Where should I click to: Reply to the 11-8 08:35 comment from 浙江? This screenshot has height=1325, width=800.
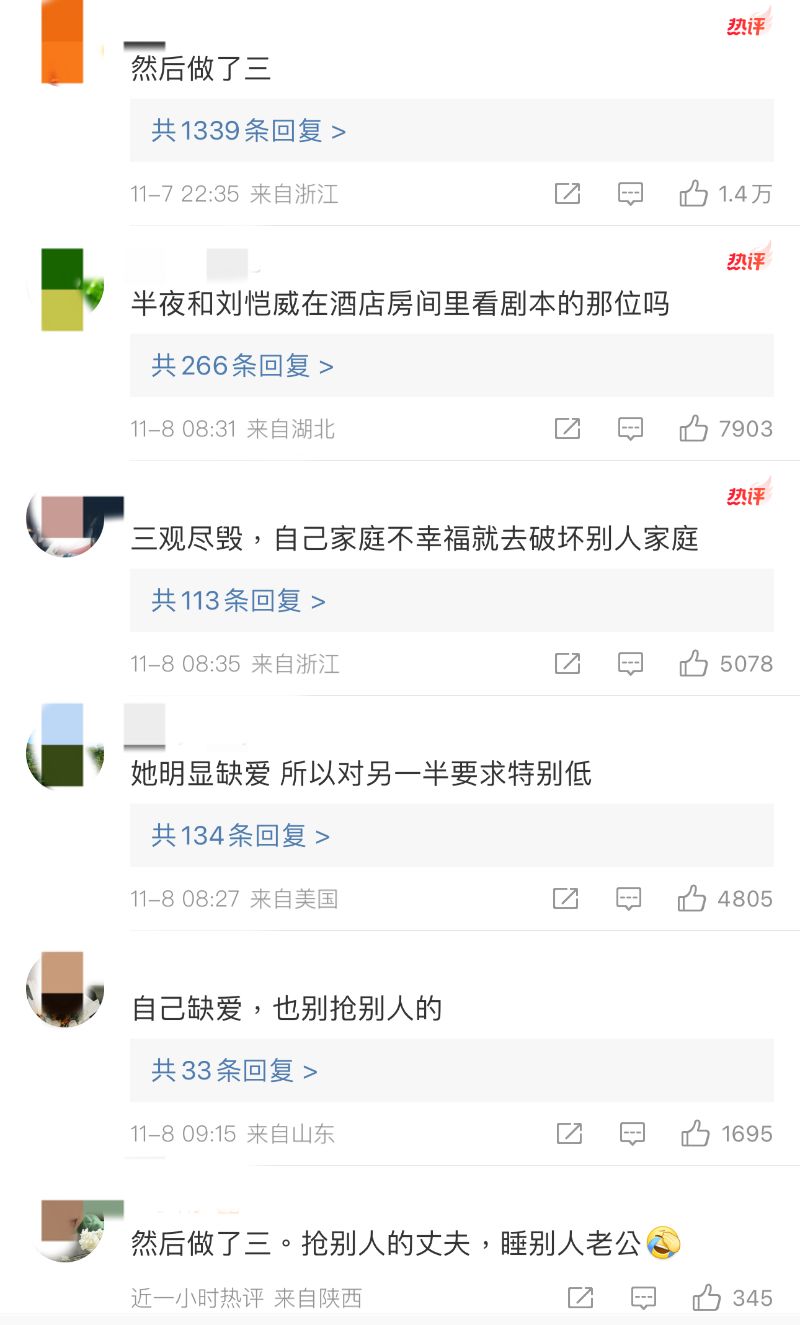(630, 663)
